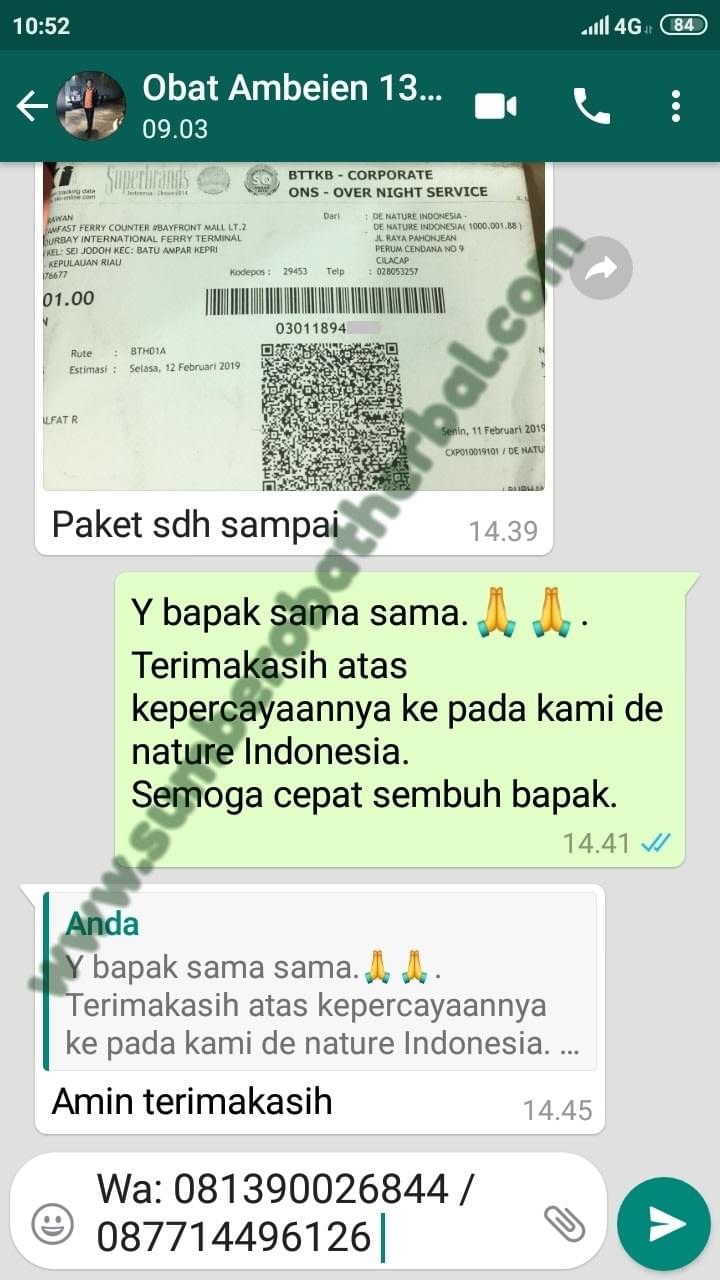Open the Obat Ambeien contact info
The height and width of the screenshot is (1280, 720).
tap(290, 105)
